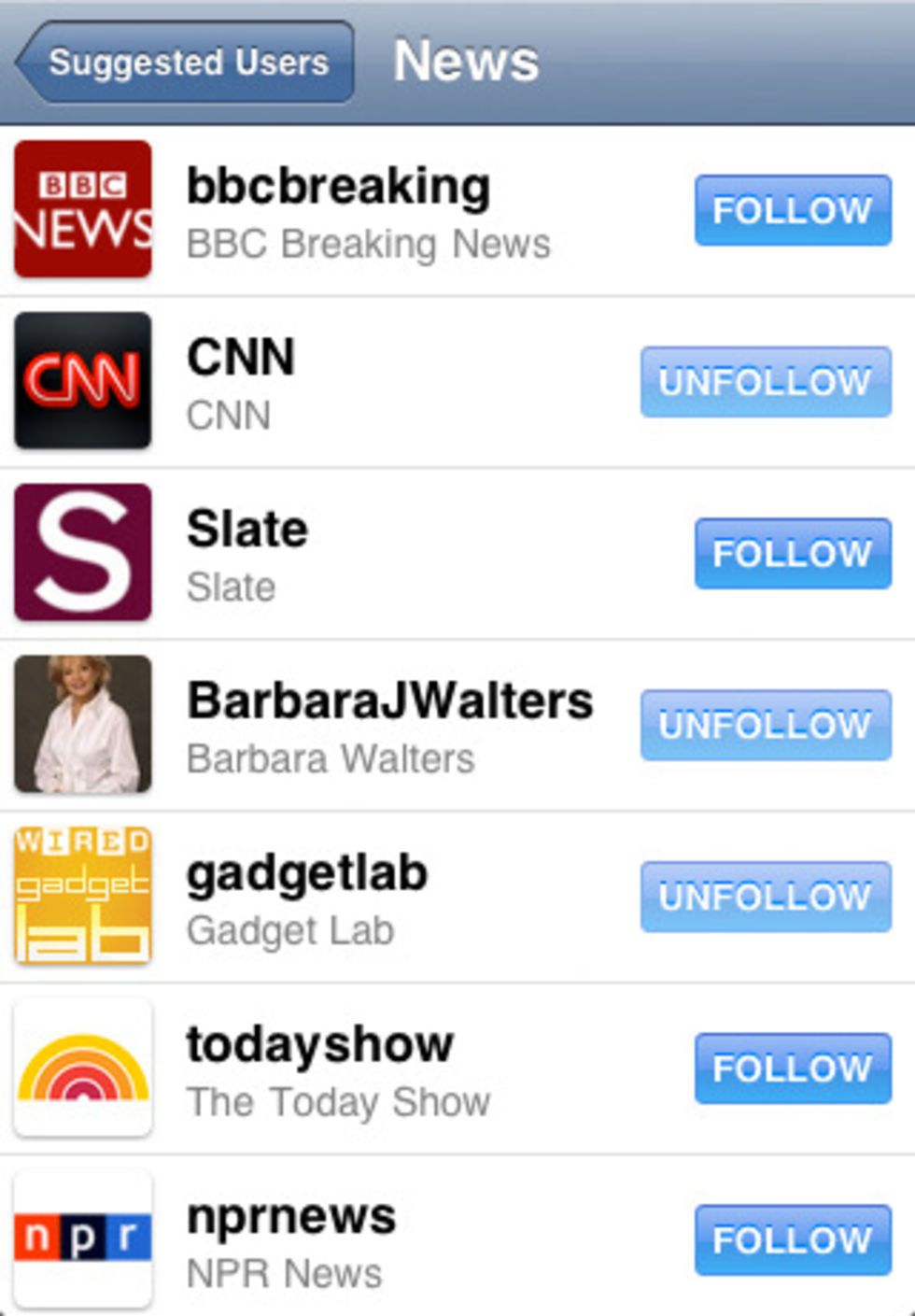View Barbara Walters' profile row

pos(373,727)
